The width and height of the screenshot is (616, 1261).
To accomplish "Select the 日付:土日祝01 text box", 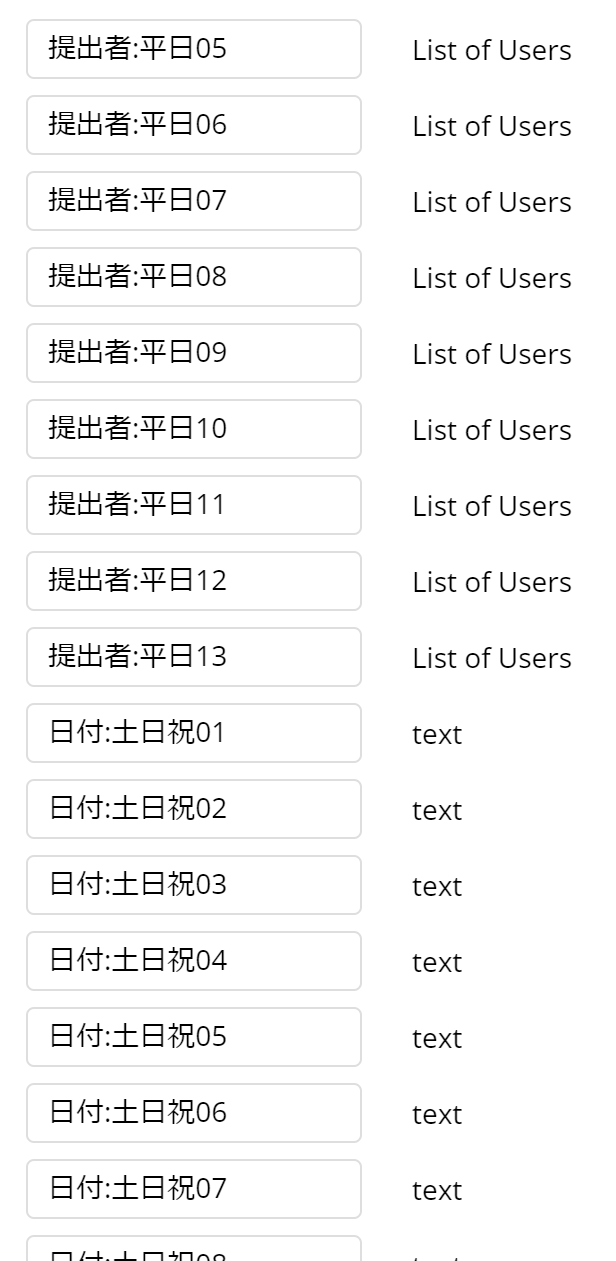I will pyautogui.click(x=193, y=733).
